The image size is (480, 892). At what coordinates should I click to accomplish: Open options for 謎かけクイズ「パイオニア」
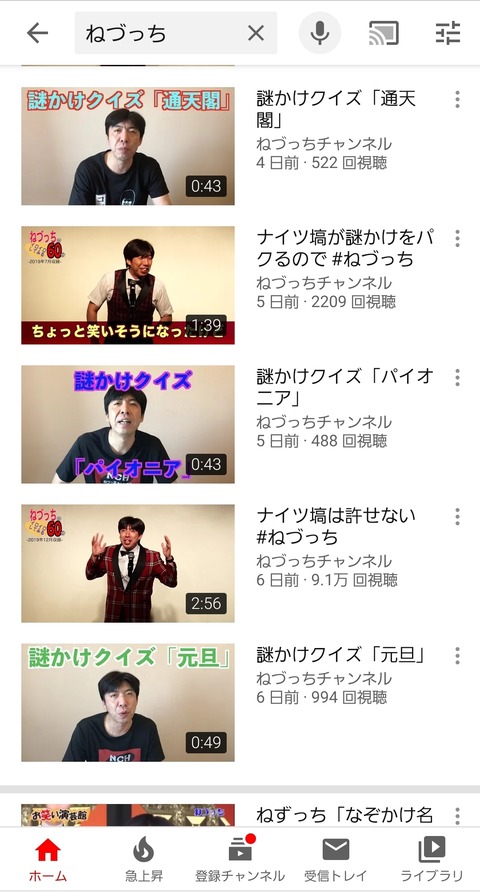[x=457, y=377]
